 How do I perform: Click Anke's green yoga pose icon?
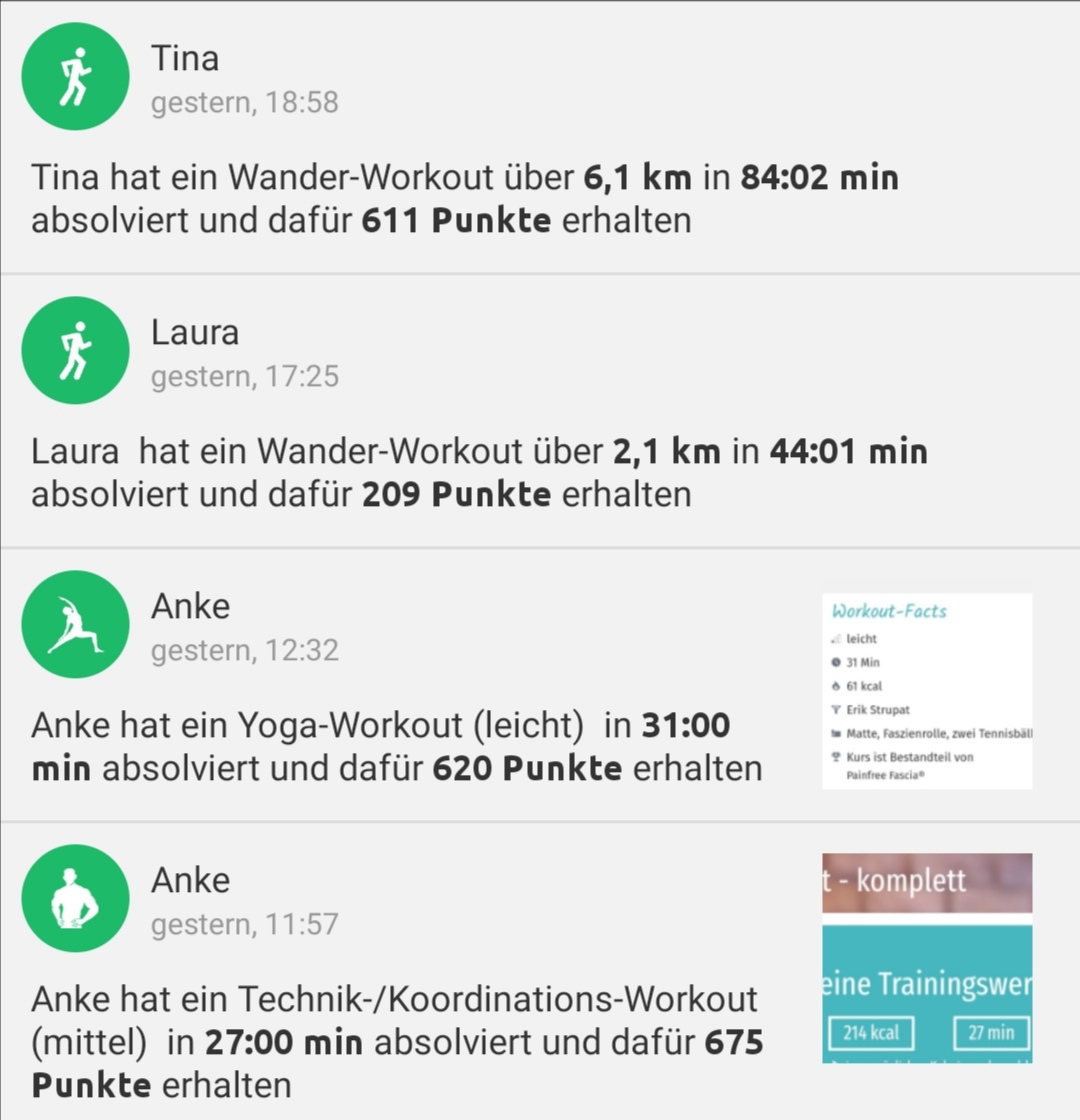[x=75, y=624]
